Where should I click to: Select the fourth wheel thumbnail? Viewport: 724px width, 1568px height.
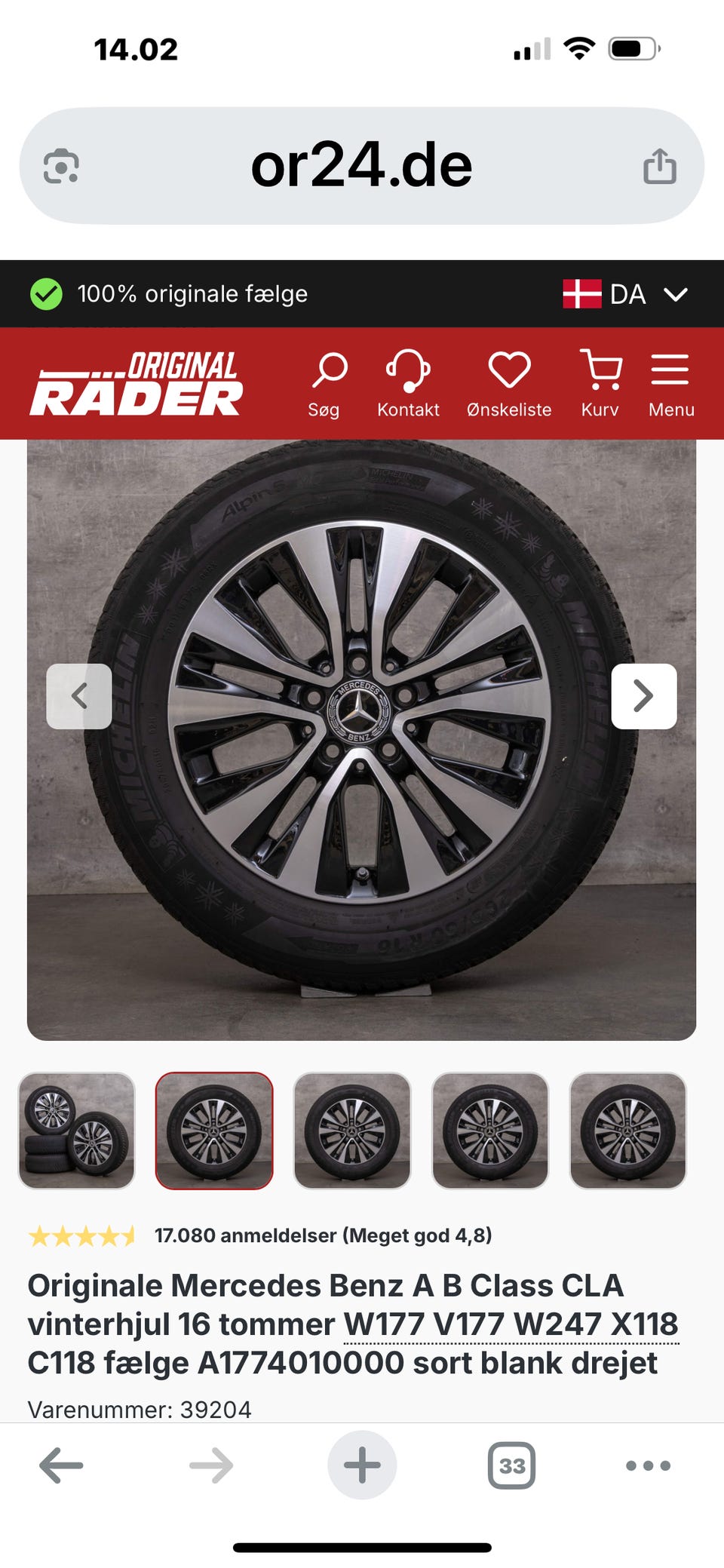pyautogui.click(x=490, y=1131)
